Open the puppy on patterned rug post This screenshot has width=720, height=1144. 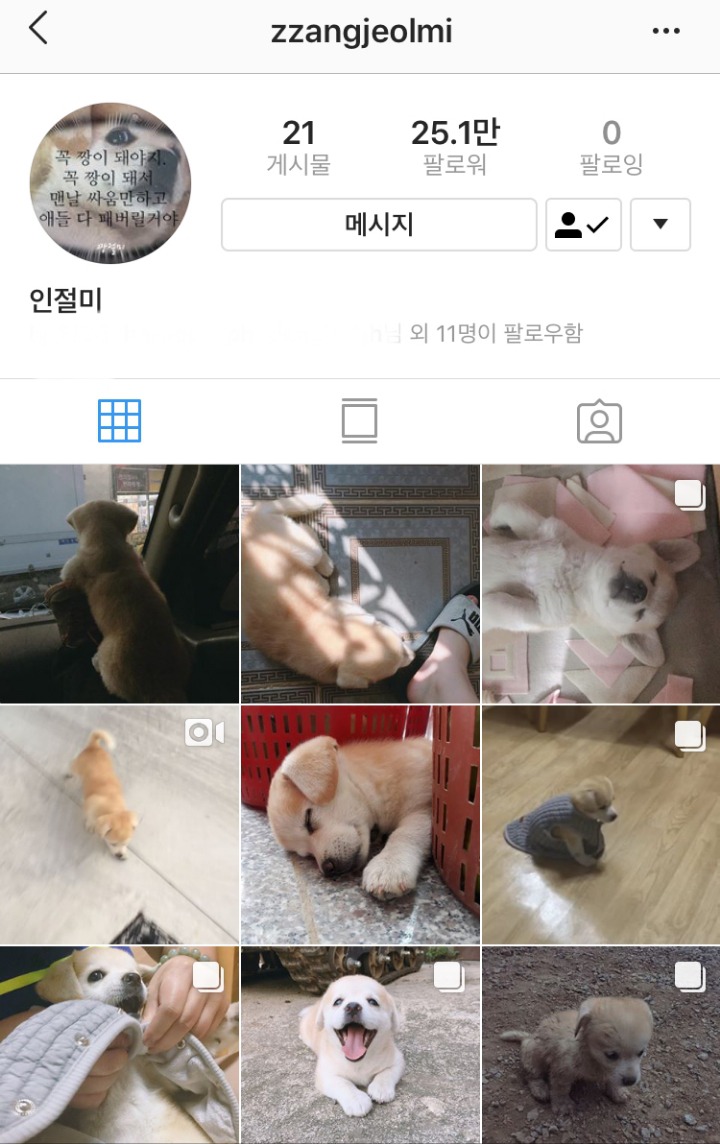360,583
